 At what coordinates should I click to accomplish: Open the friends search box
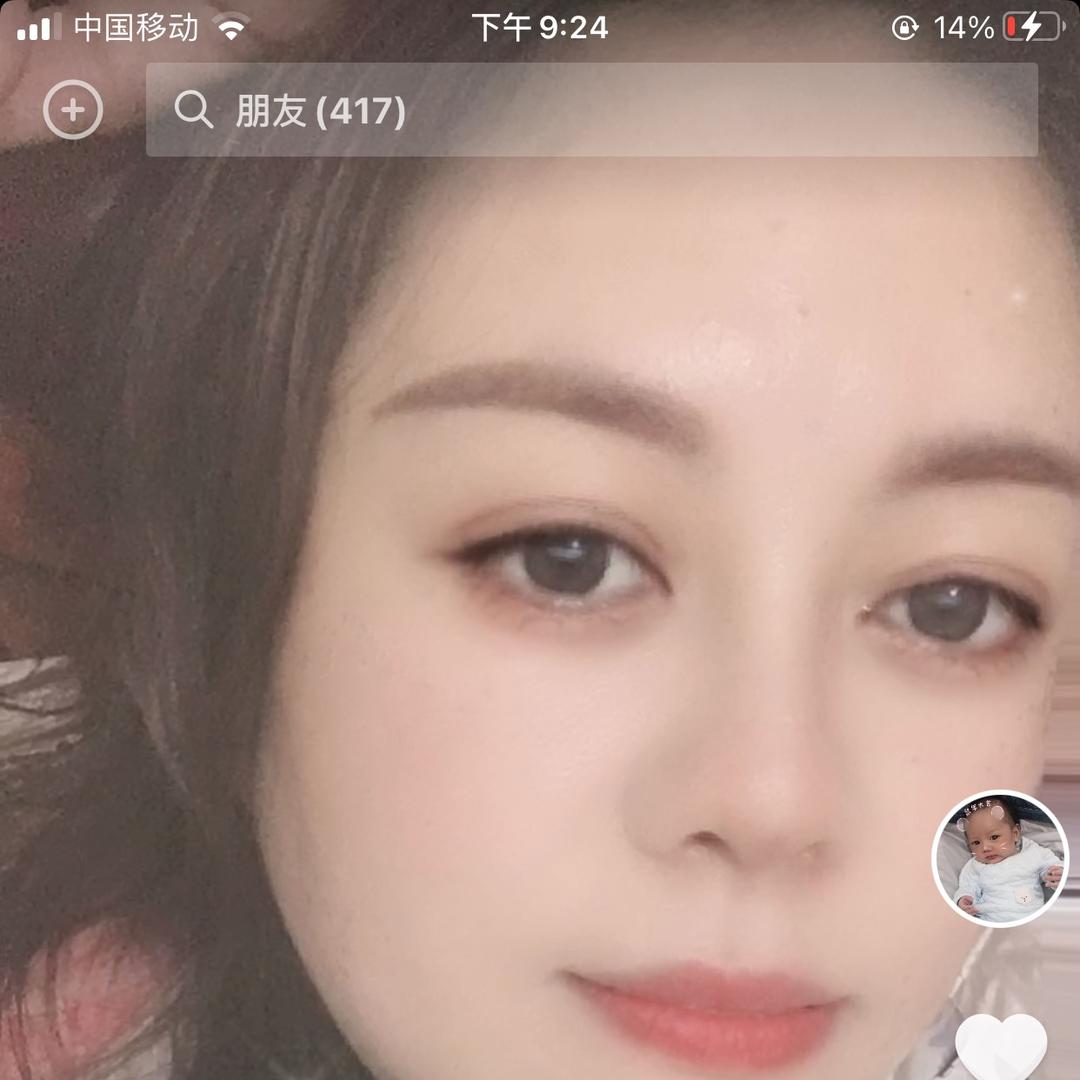591,110
